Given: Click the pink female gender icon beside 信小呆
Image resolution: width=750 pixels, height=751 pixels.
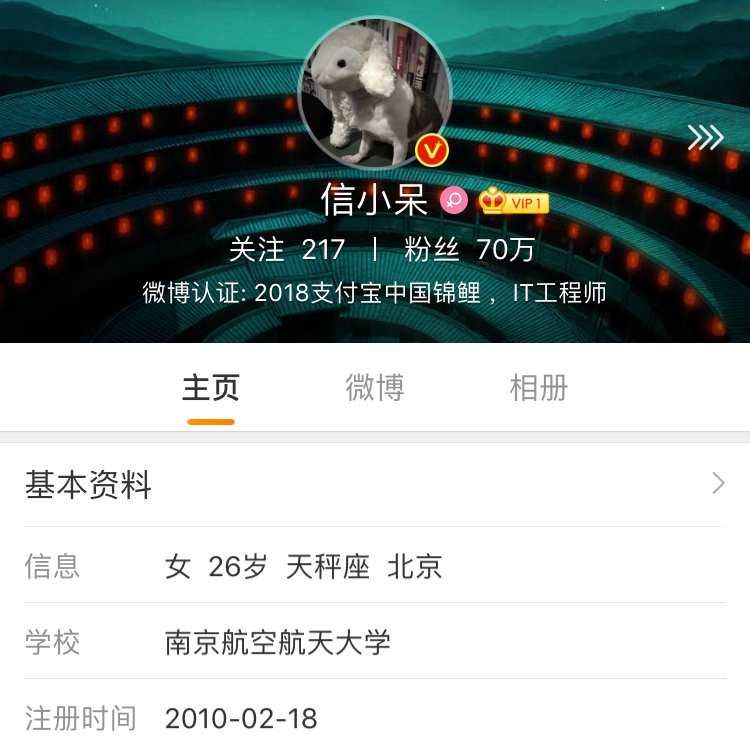Looking at the screenshot, I should point(456,200).
